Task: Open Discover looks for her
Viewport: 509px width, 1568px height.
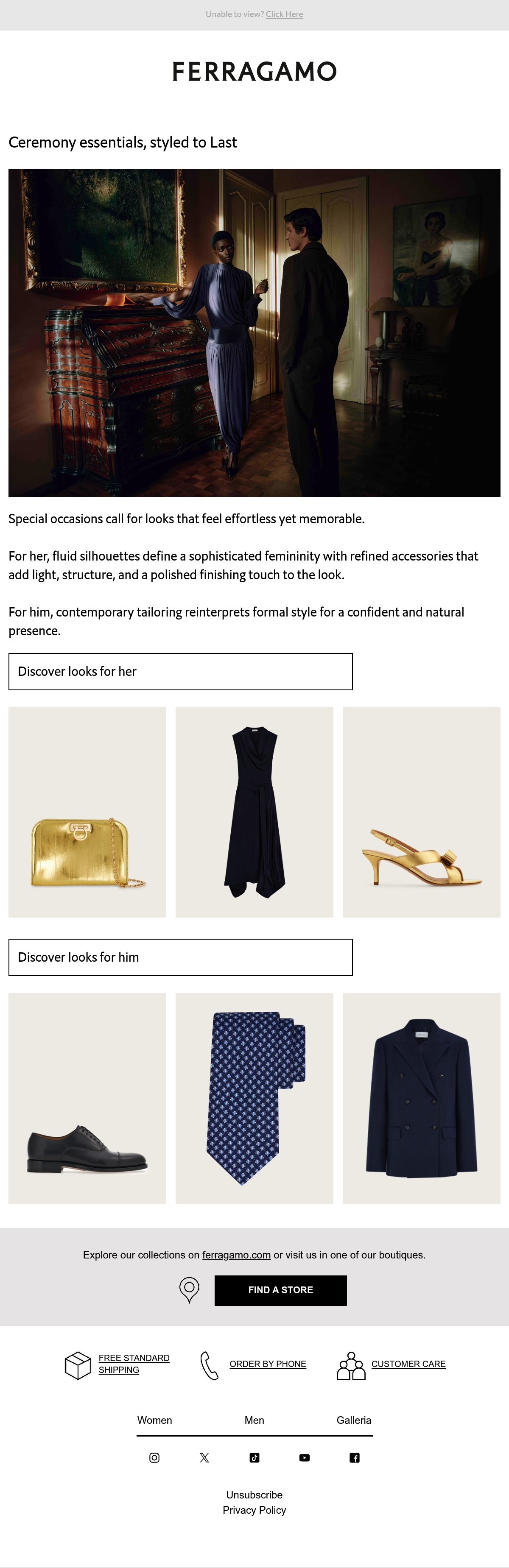Action: pyautogui.click(x=180, y=671)
